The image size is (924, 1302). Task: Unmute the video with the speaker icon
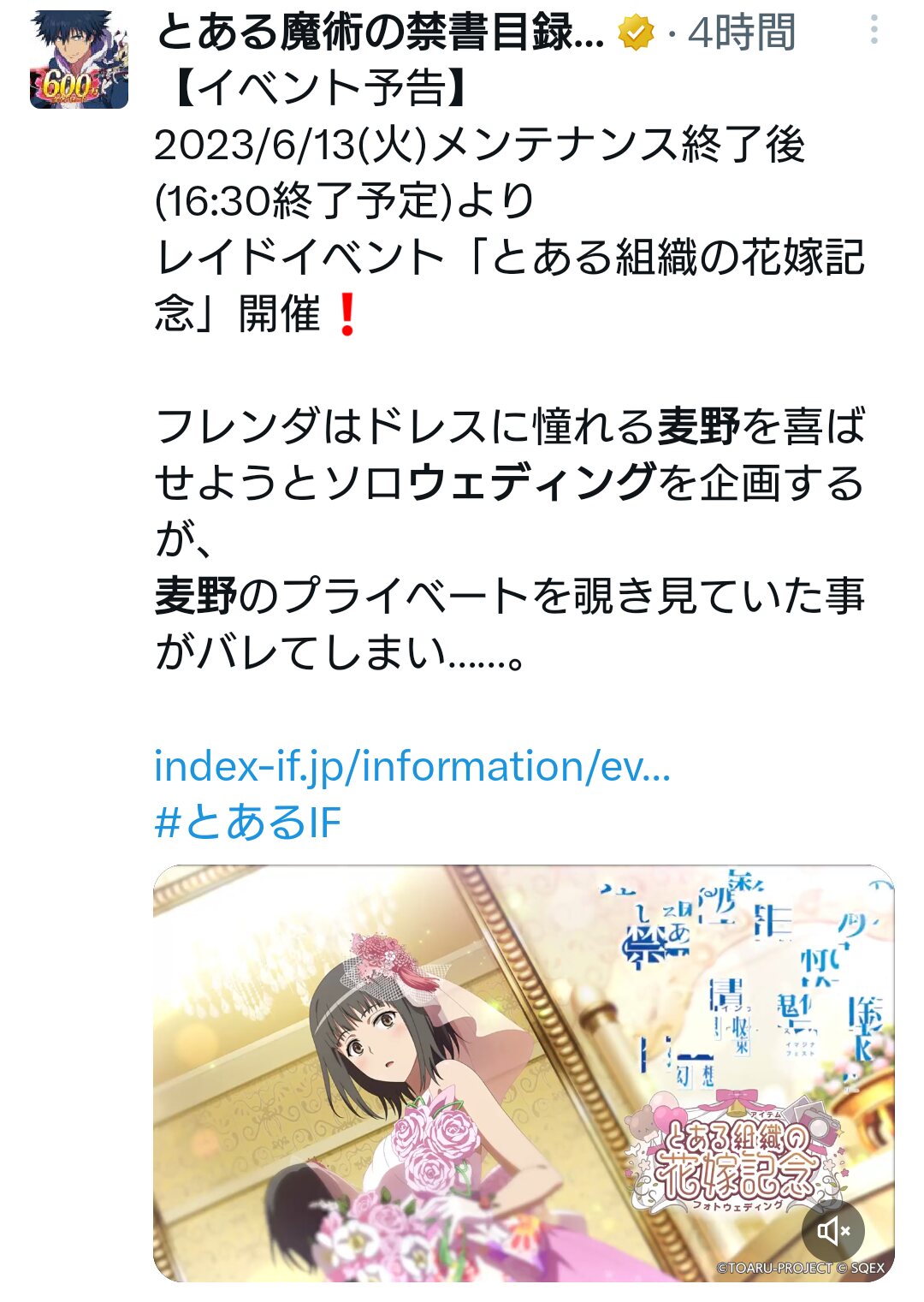832,1231
